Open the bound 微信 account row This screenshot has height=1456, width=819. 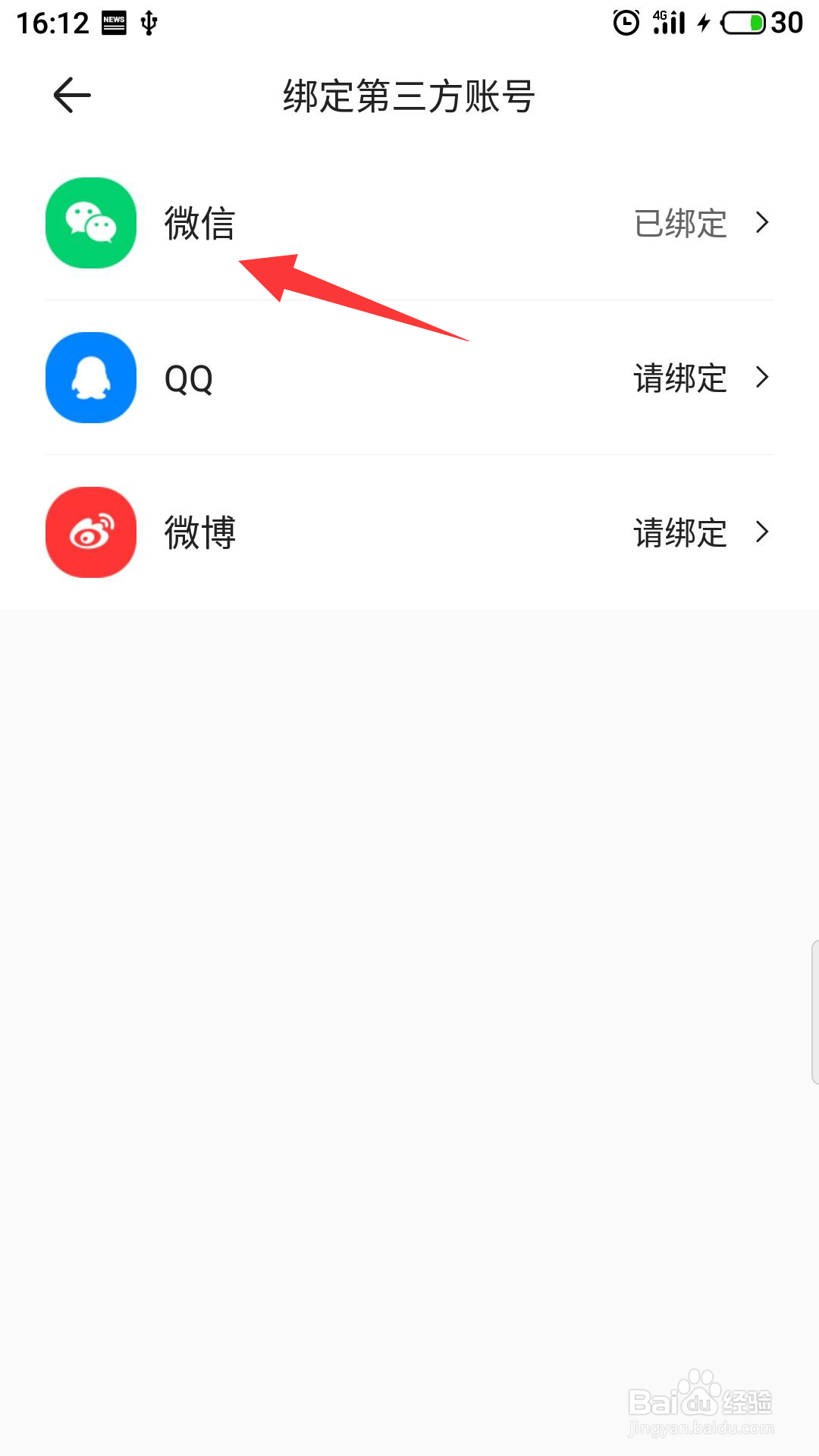point(409,223)
